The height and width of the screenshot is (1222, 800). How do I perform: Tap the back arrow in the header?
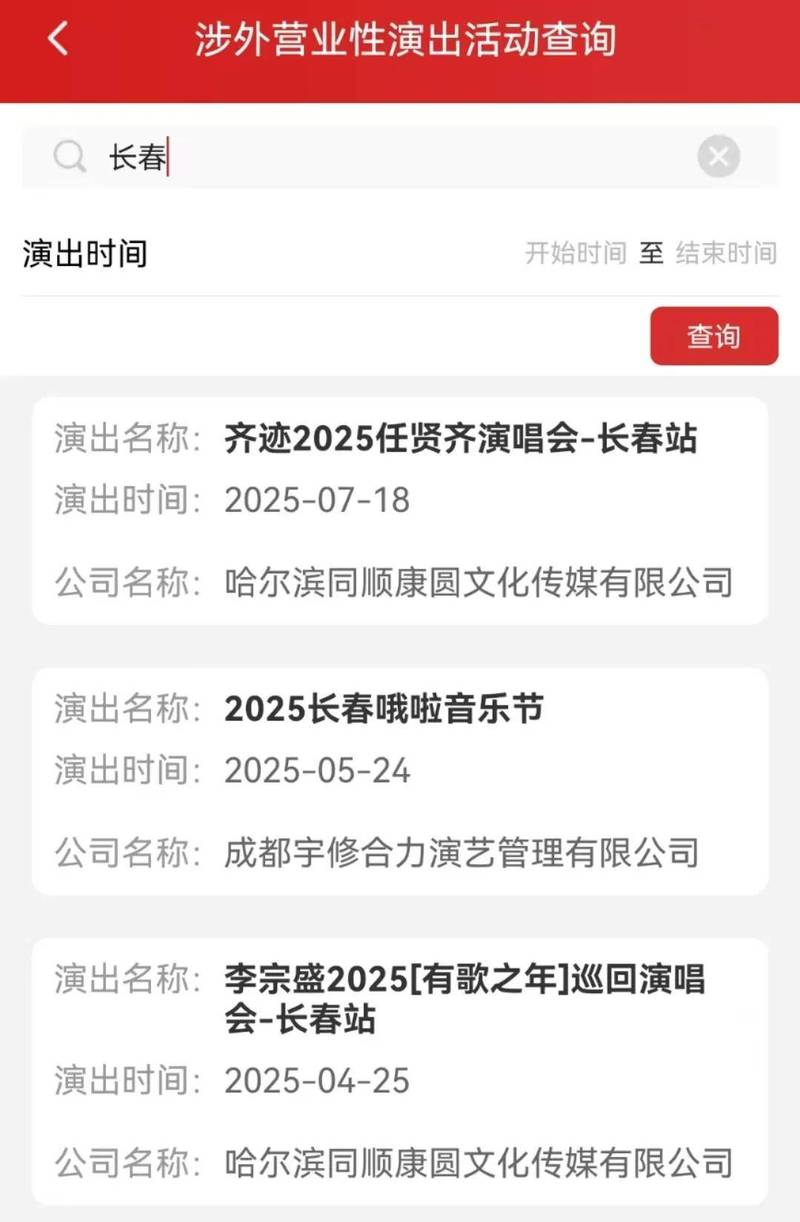pos(57,39)
